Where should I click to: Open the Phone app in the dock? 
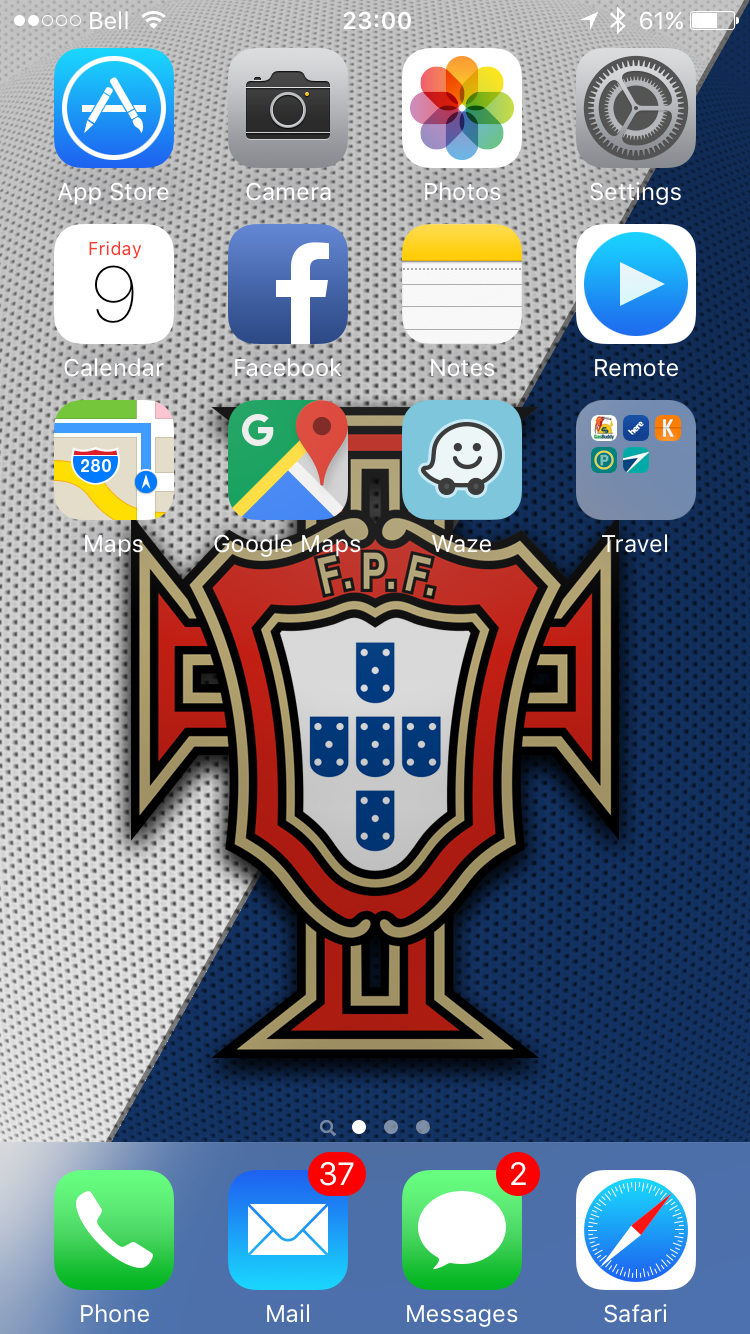(x=114, y=1230)
